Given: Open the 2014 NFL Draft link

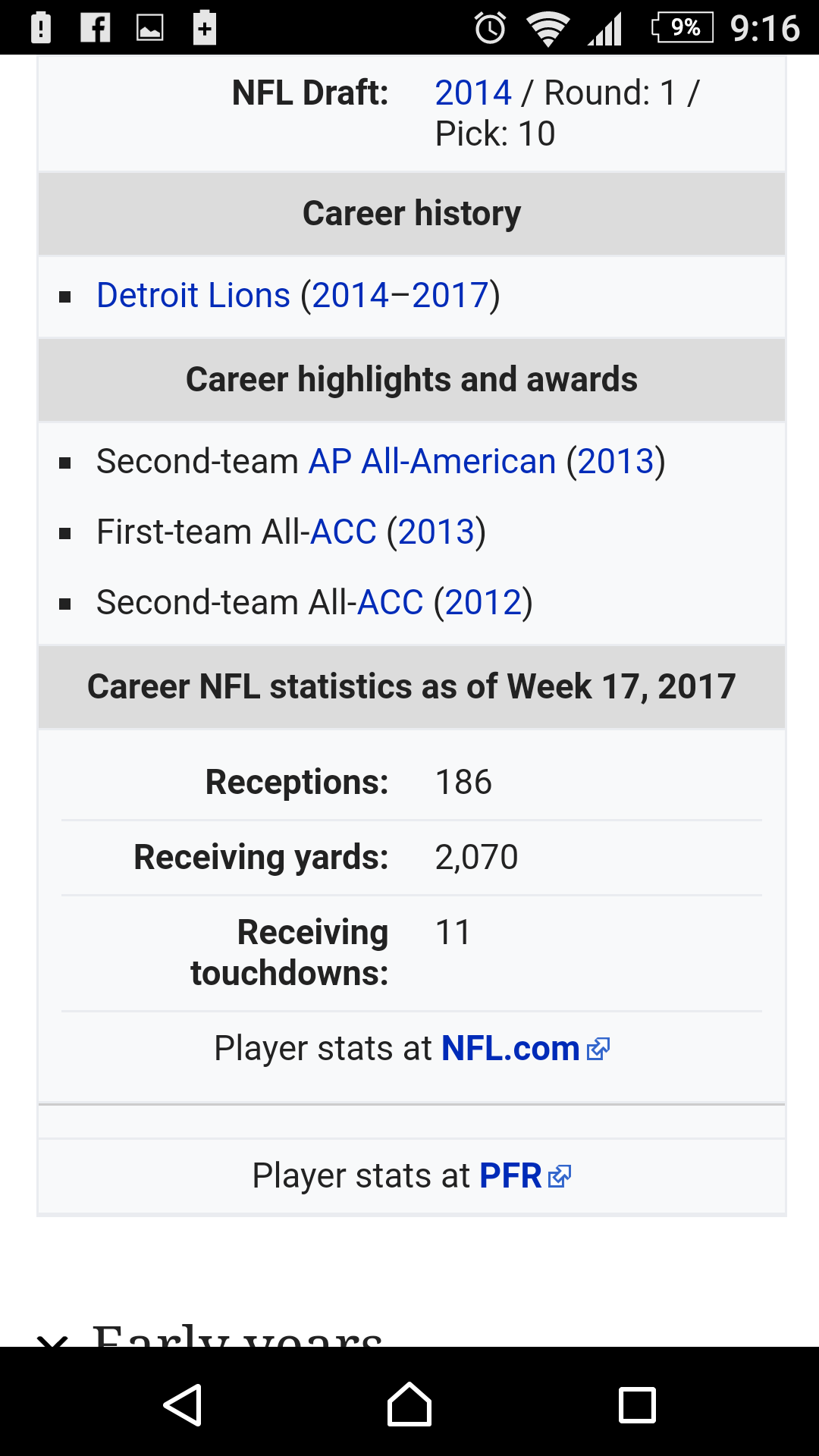Looking at the screenshot, I should click(x=473, y=93).
